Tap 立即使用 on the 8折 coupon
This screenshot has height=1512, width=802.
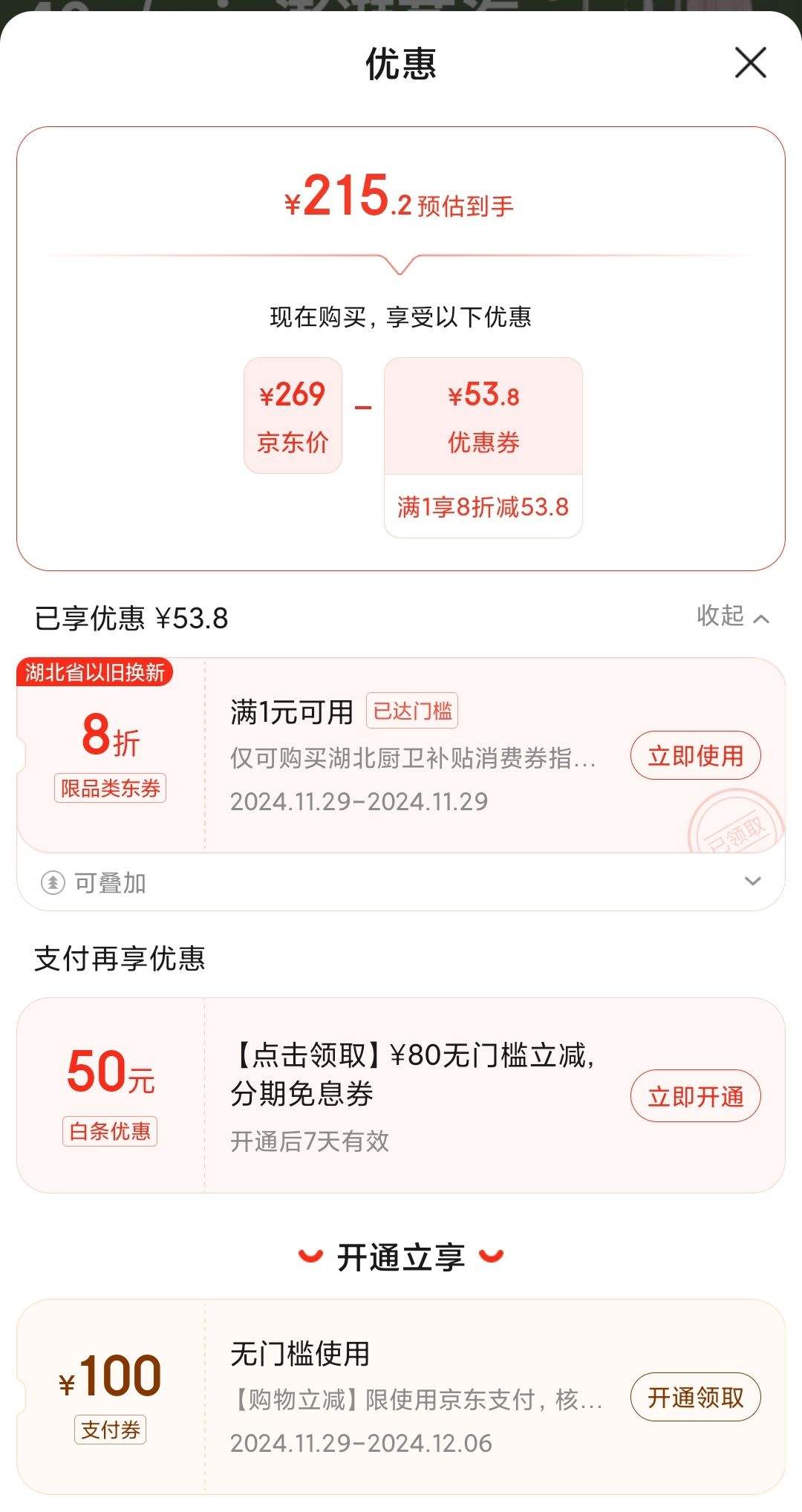[x=696, y=756]
